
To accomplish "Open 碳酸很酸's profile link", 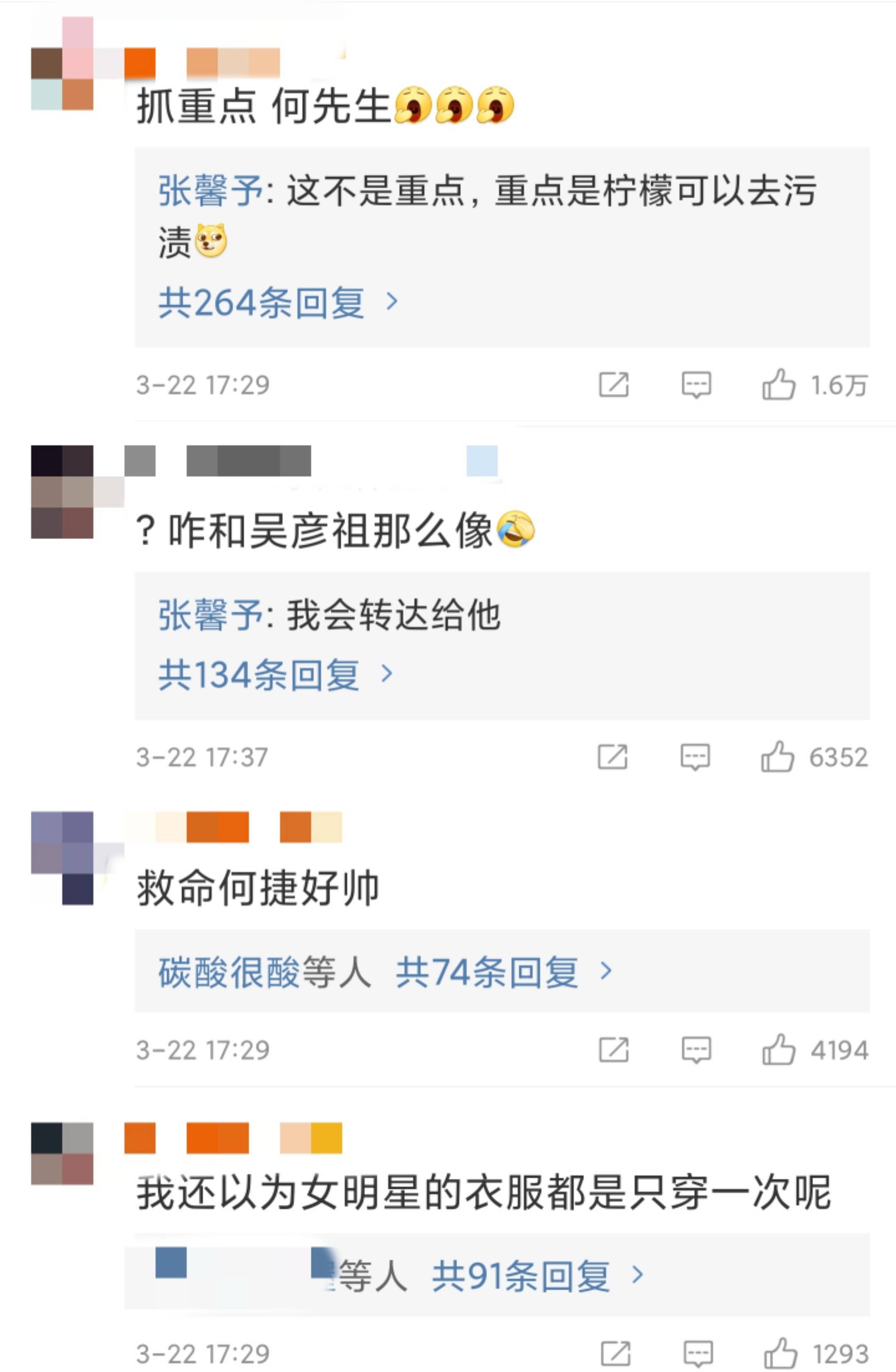I will 228,972.
